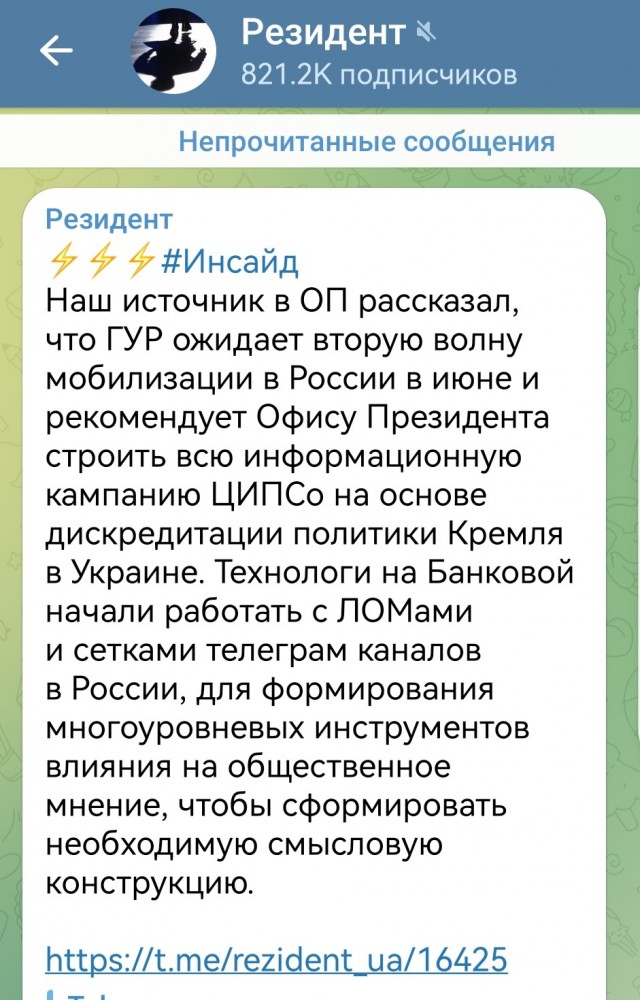Tap the #Инсайд hashtag

pos(229,262)
